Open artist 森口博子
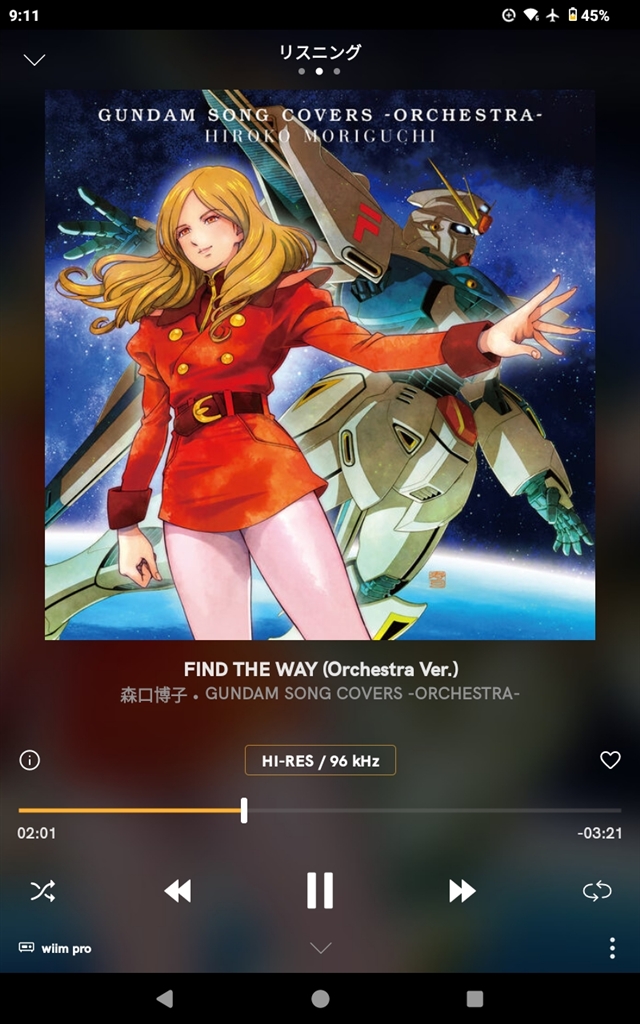 (x=153, y=695)
